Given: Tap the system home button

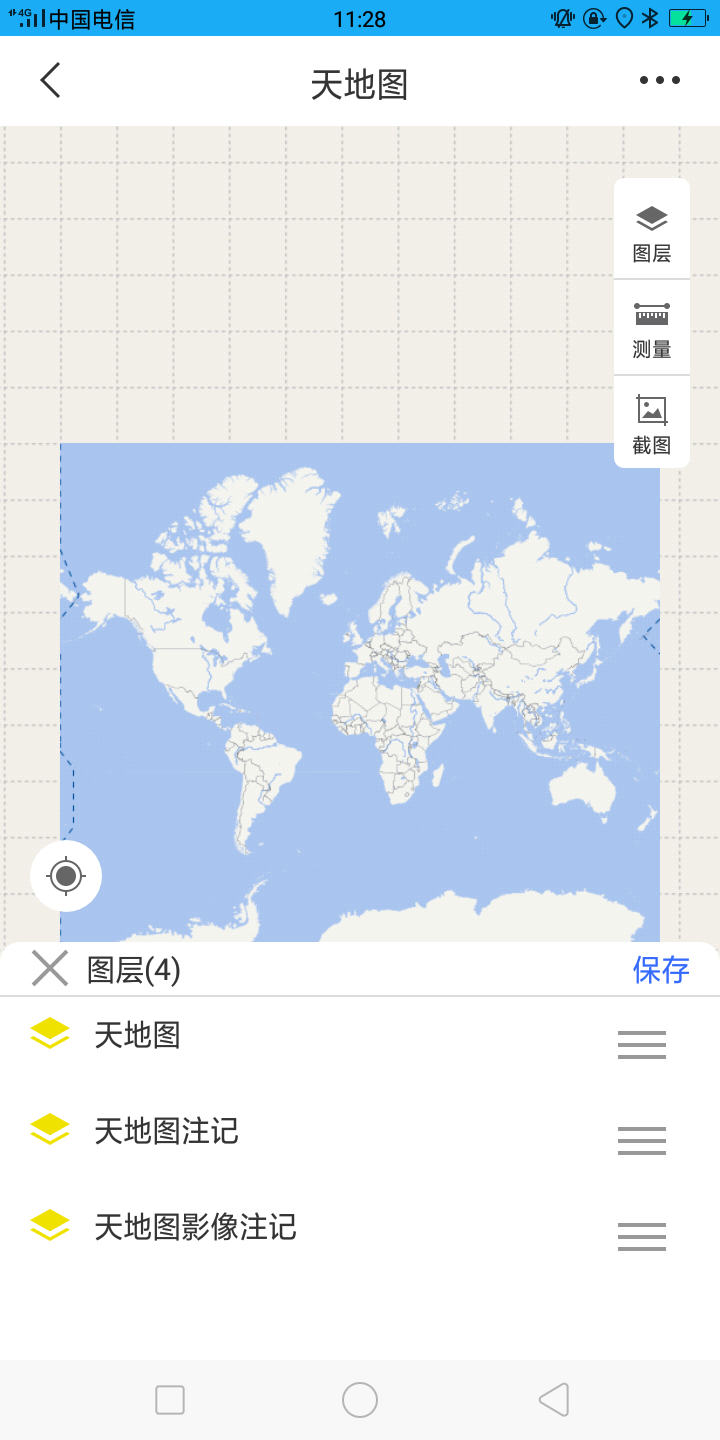Looking at the screenshot, I should (360, 1400).
